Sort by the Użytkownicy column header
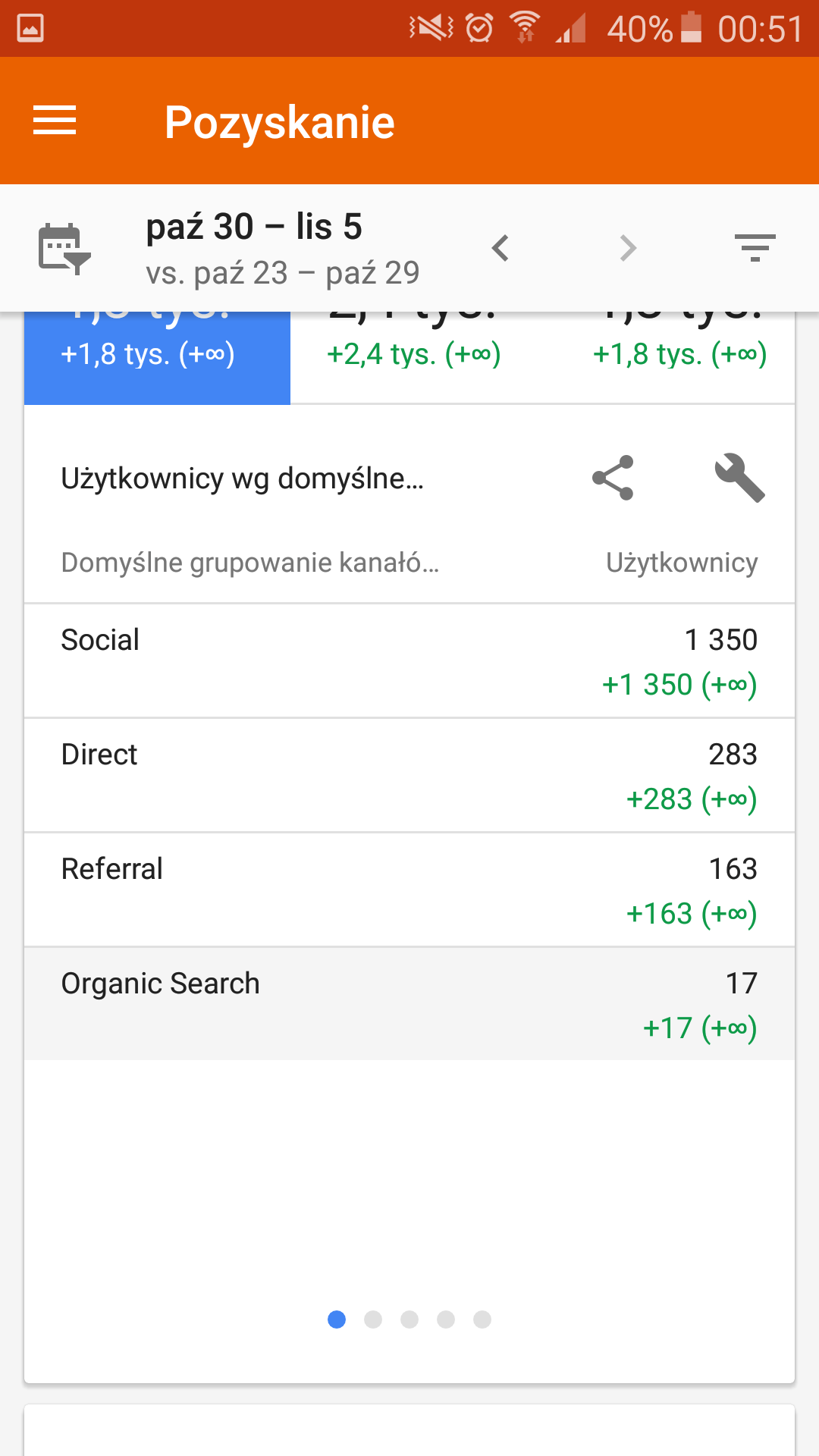 coord(681,563)
